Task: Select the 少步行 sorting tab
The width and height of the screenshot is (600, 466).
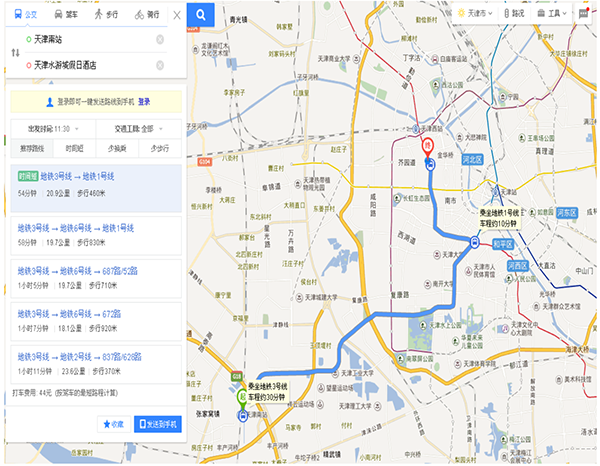Action: pyautogui.click(x=159, y=148)
